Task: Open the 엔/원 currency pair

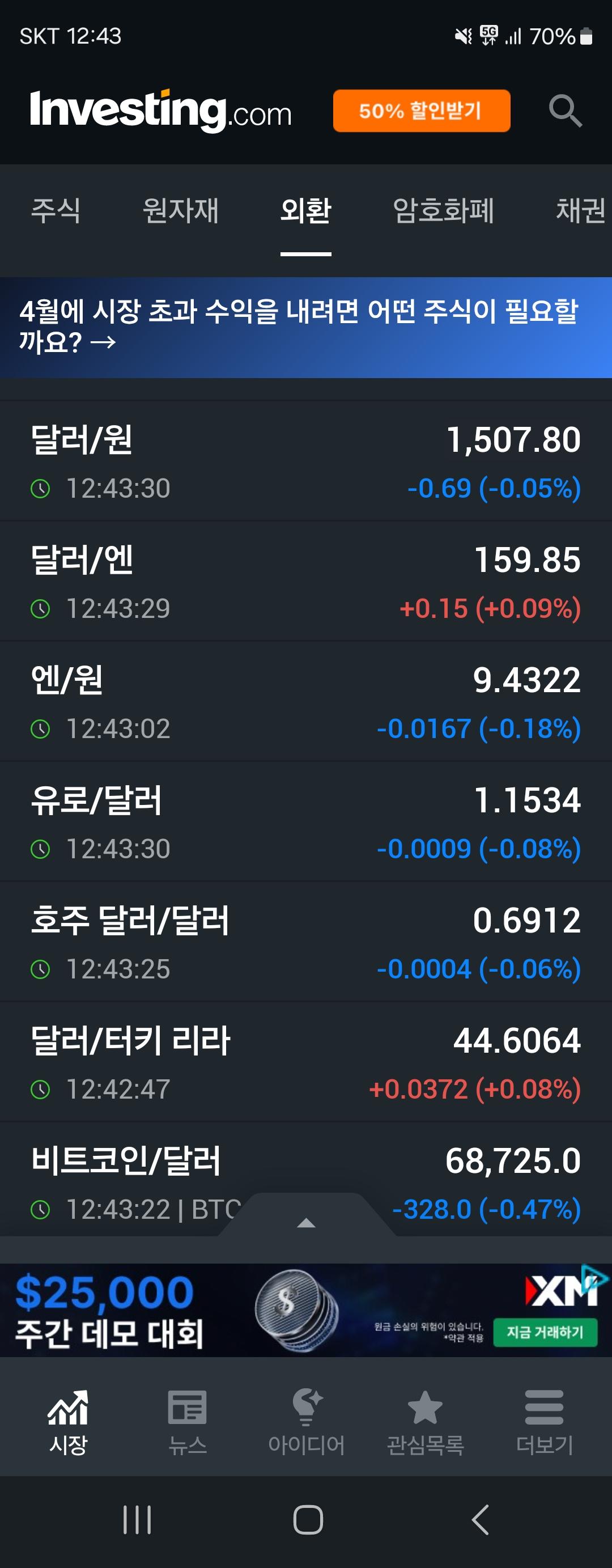Action: tap(305, 702)
